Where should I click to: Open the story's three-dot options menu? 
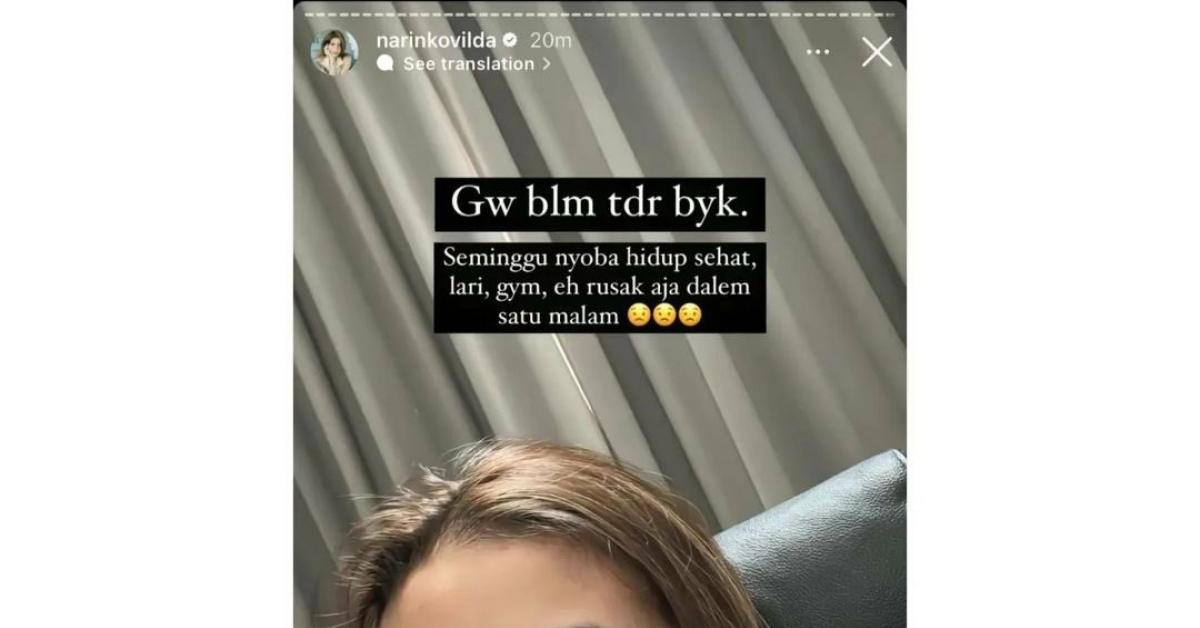coord(818,52)
